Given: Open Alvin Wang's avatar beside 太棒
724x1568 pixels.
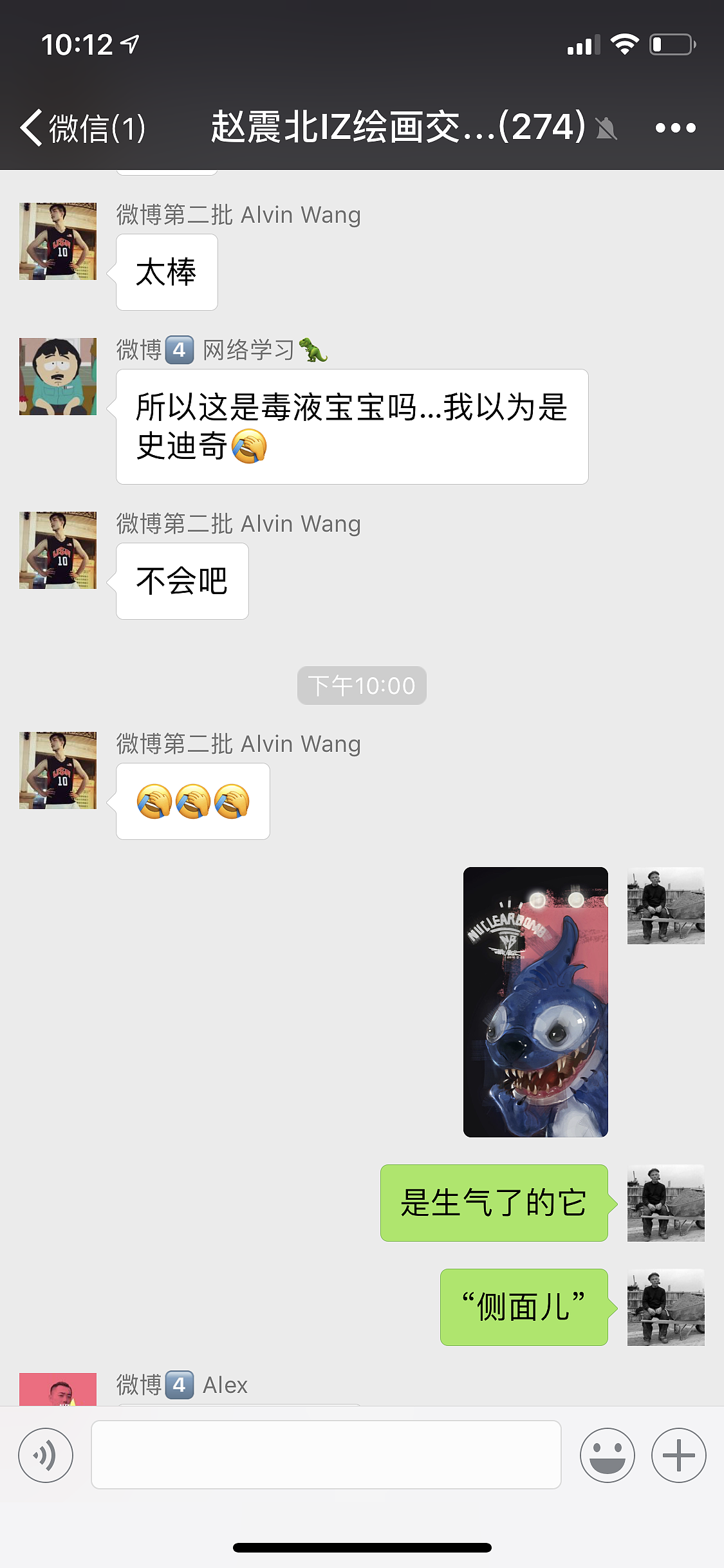Looking at the screenshot, I should [58, 241].
